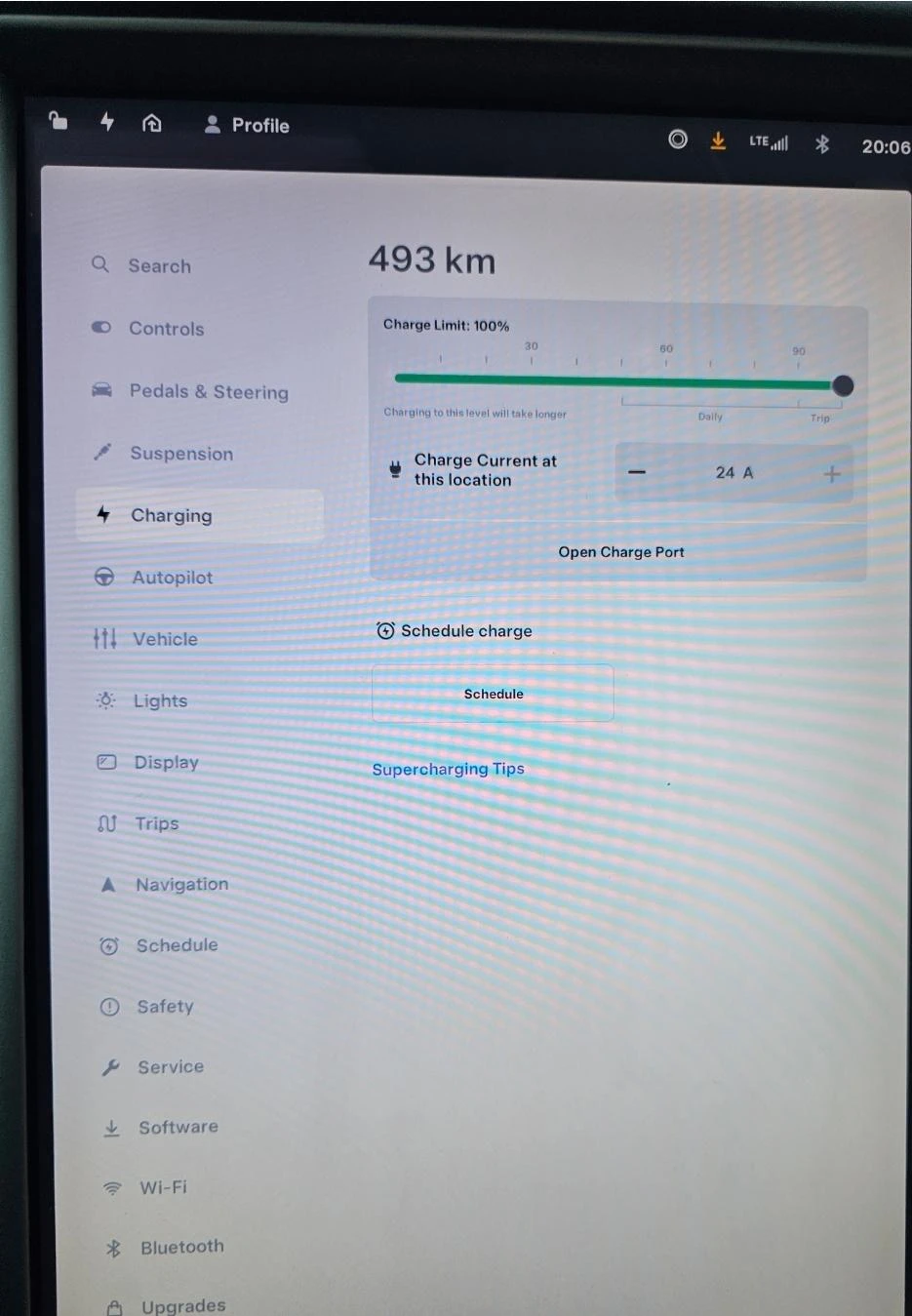Tap the Schedule button under Schedule charge
The height and width of the screenshot is (1316, 912).
pos(493,694)
